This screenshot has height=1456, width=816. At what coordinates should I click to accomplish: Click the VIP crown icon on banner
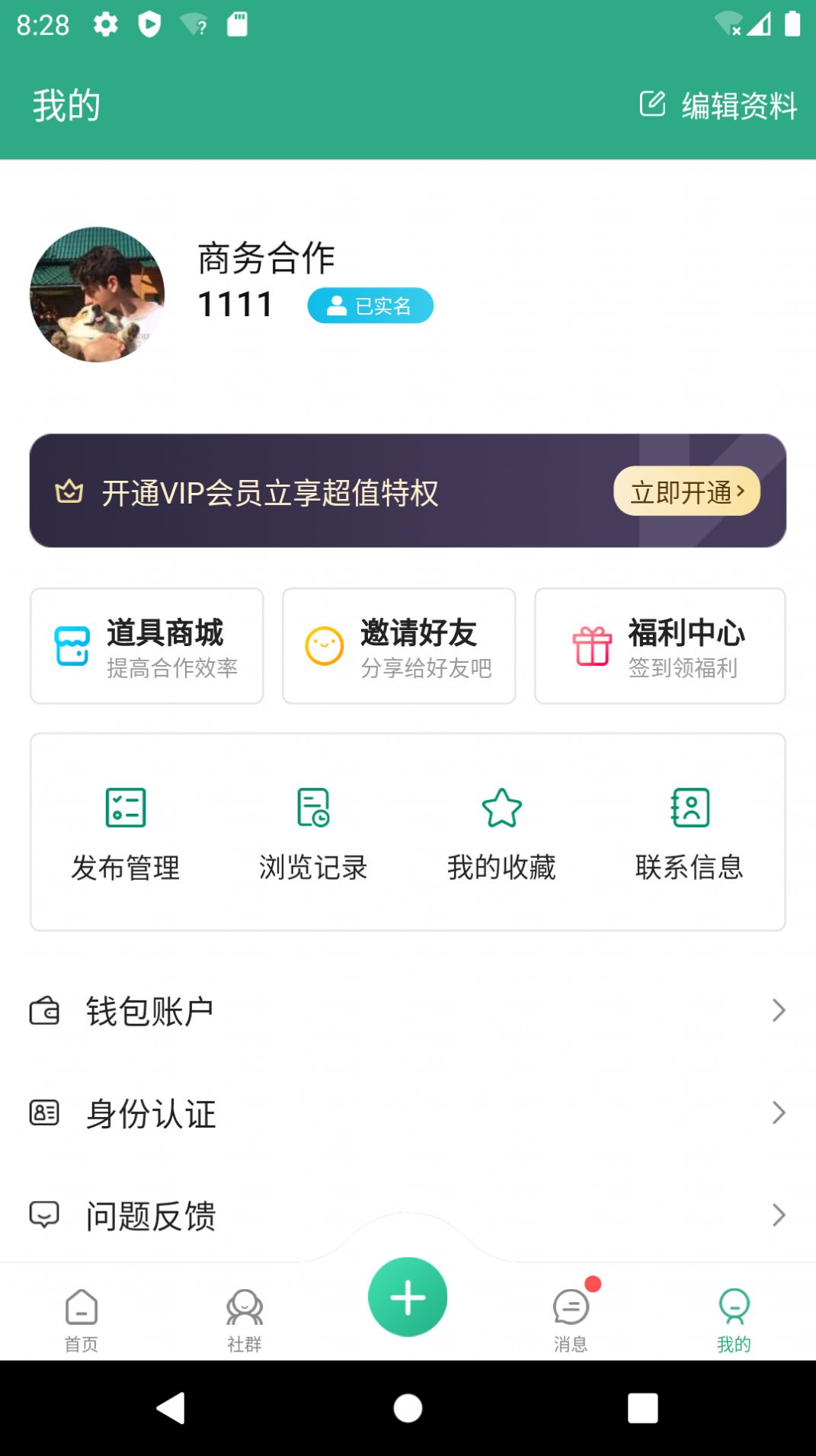coord(69,492)
